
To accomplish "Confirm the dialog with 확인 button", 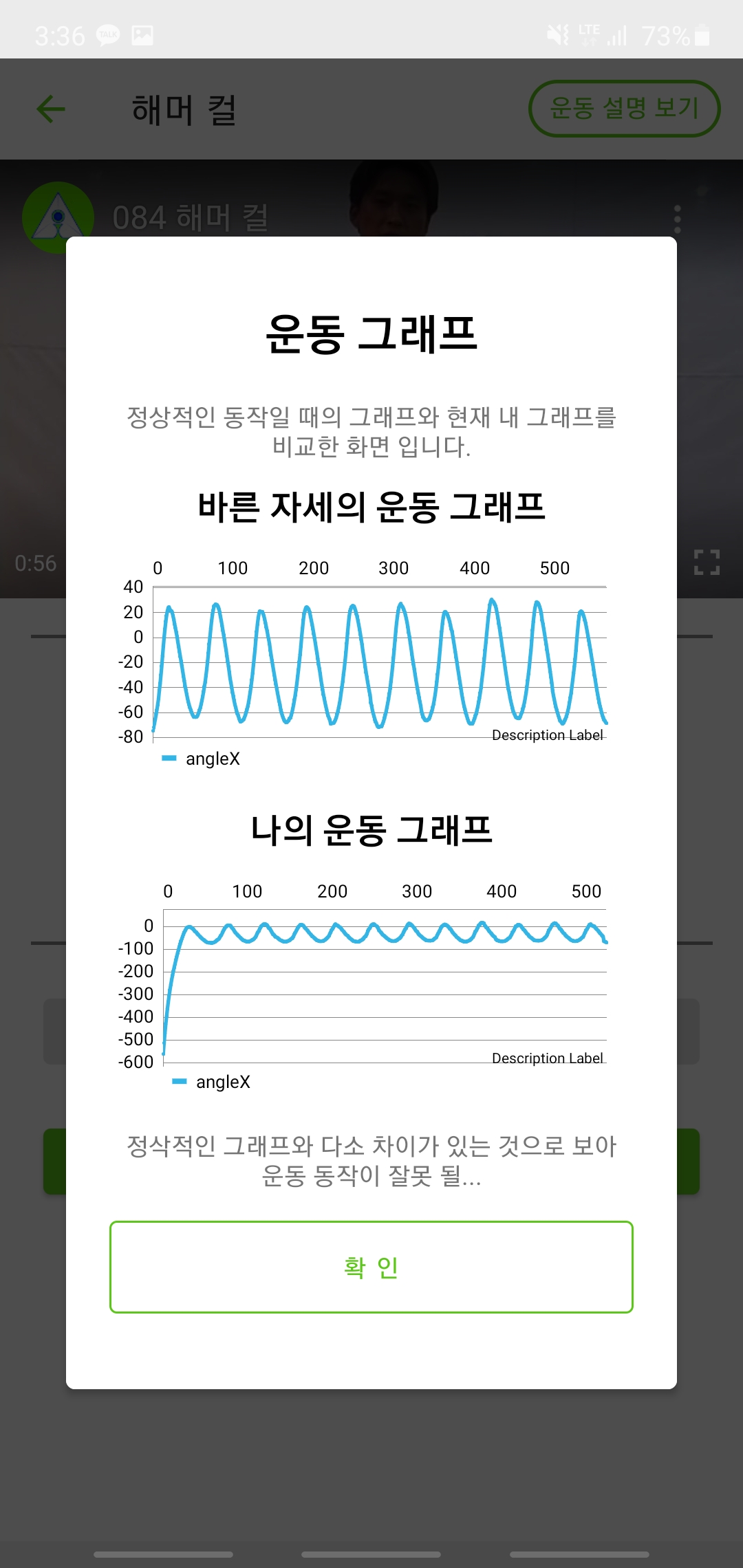I will click(x=371, y=1267).
